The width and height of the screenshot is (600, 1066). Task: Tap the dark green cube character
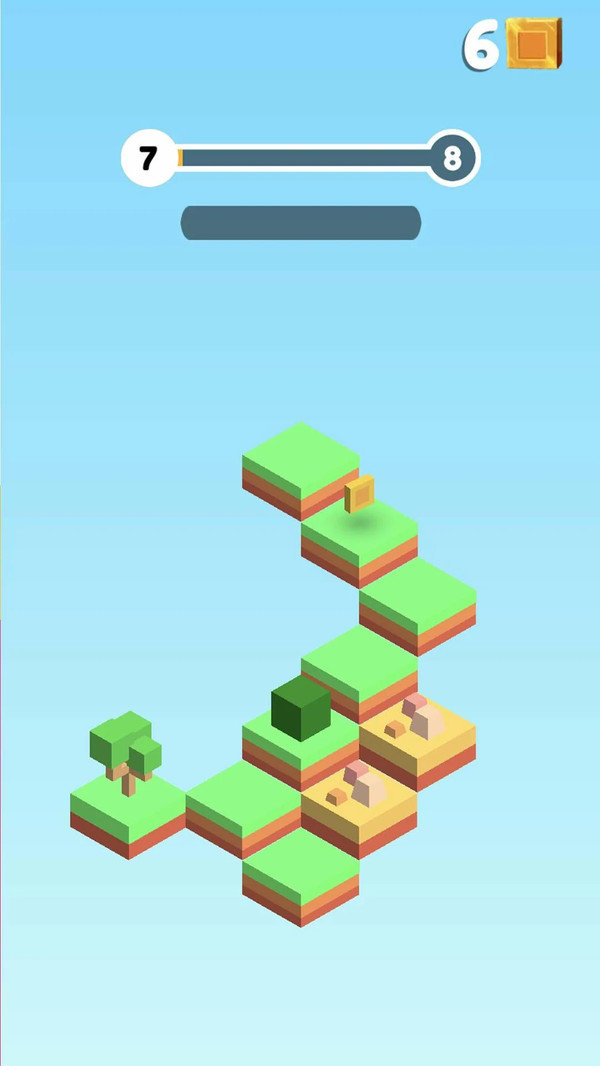coord(300,708)
